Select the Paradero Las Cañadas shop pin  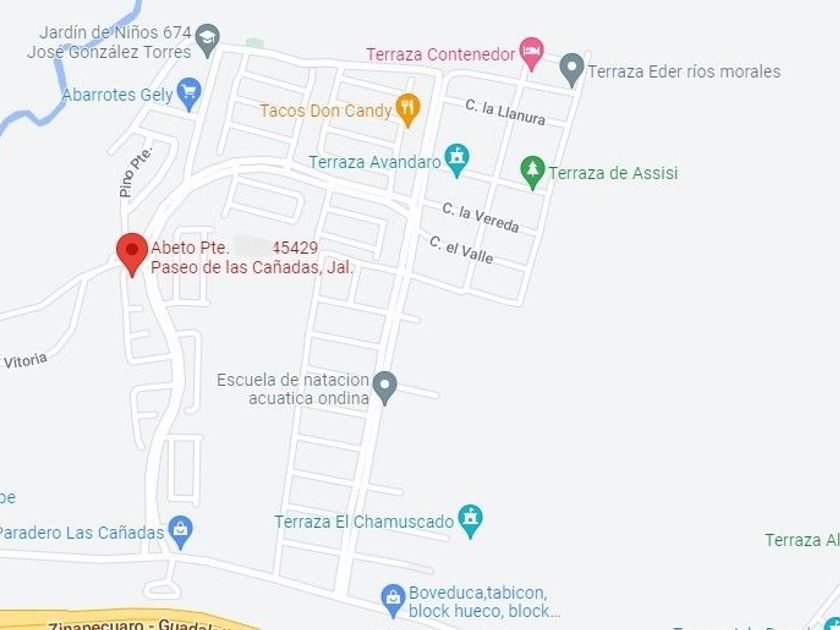point(181,532)
